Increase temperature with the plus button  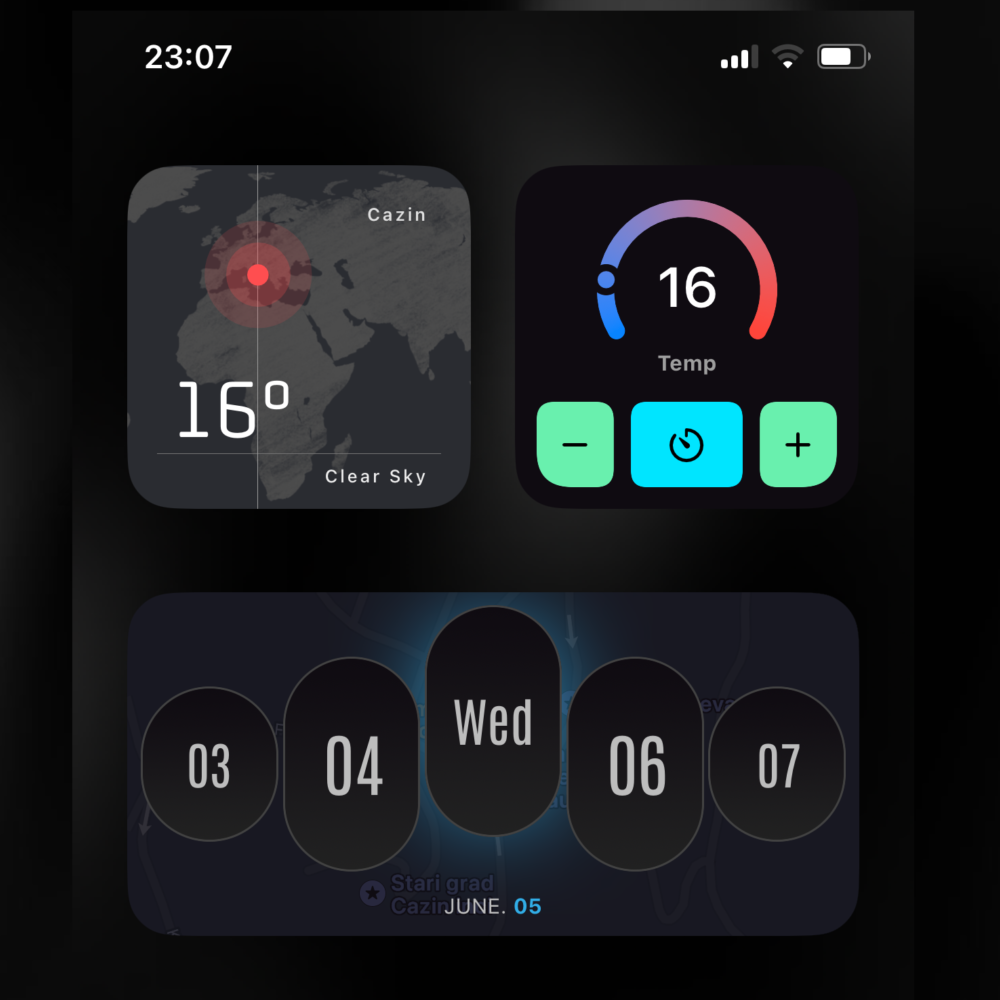pos(798,445)
